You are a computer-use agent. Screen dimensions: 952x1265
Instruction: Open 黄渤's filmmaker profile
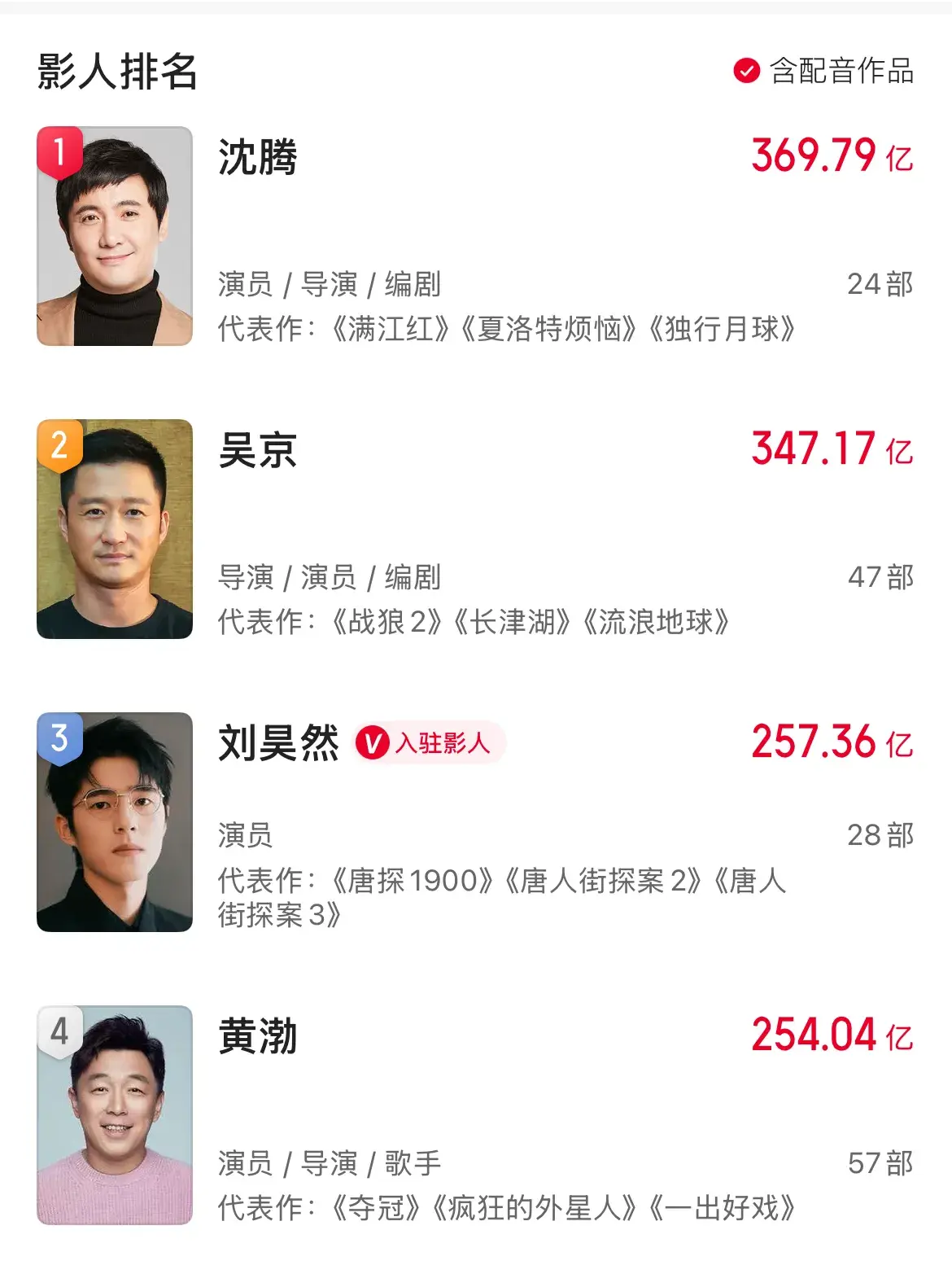tap(257, 1036)
